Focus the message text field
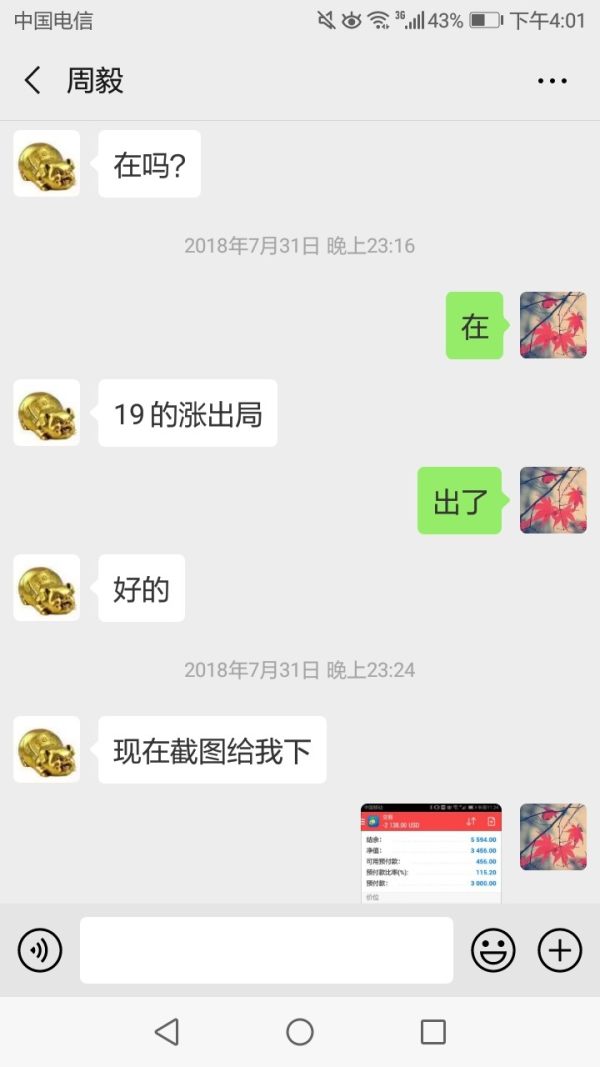Viewport: 600px width, 1067px height. pyautogui.click(x=266, y=950)
